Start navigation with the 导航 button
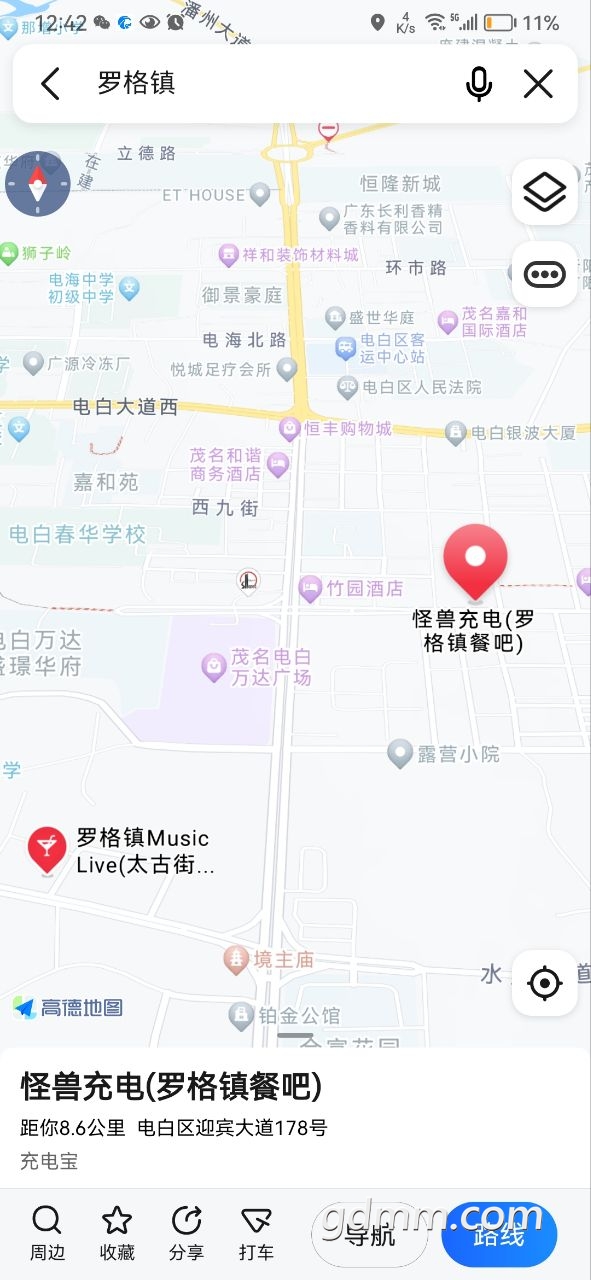 pyautogui.click(x=370, y=1235)
